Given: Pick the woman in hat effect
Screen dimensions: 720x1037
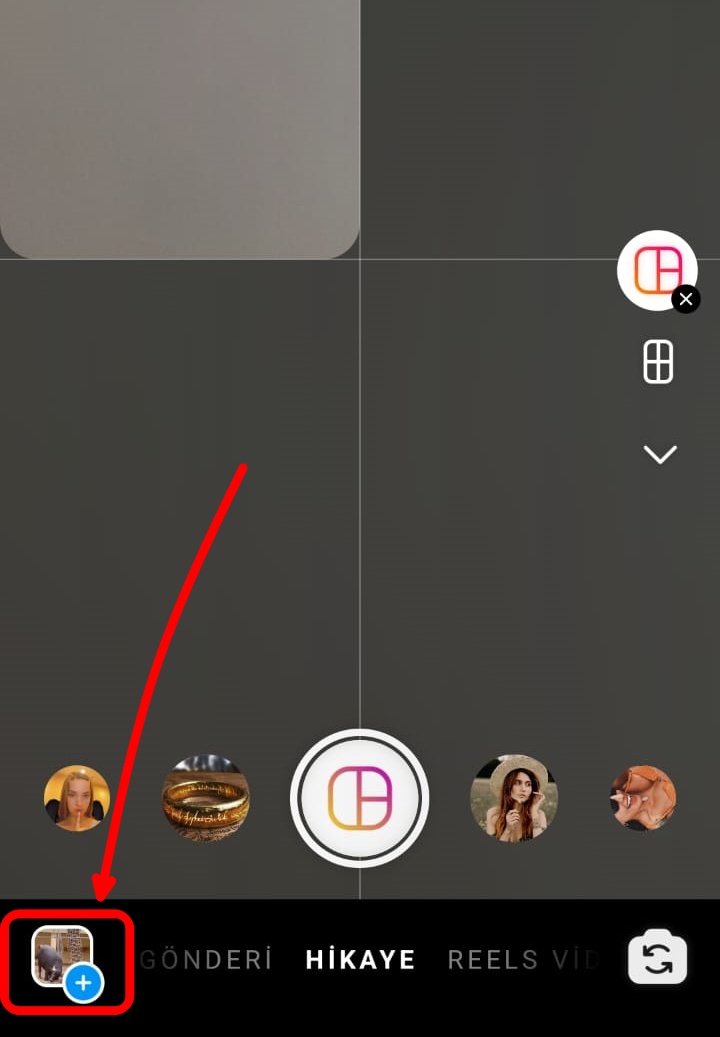Looking at the screenshot, I should point(514,799).
